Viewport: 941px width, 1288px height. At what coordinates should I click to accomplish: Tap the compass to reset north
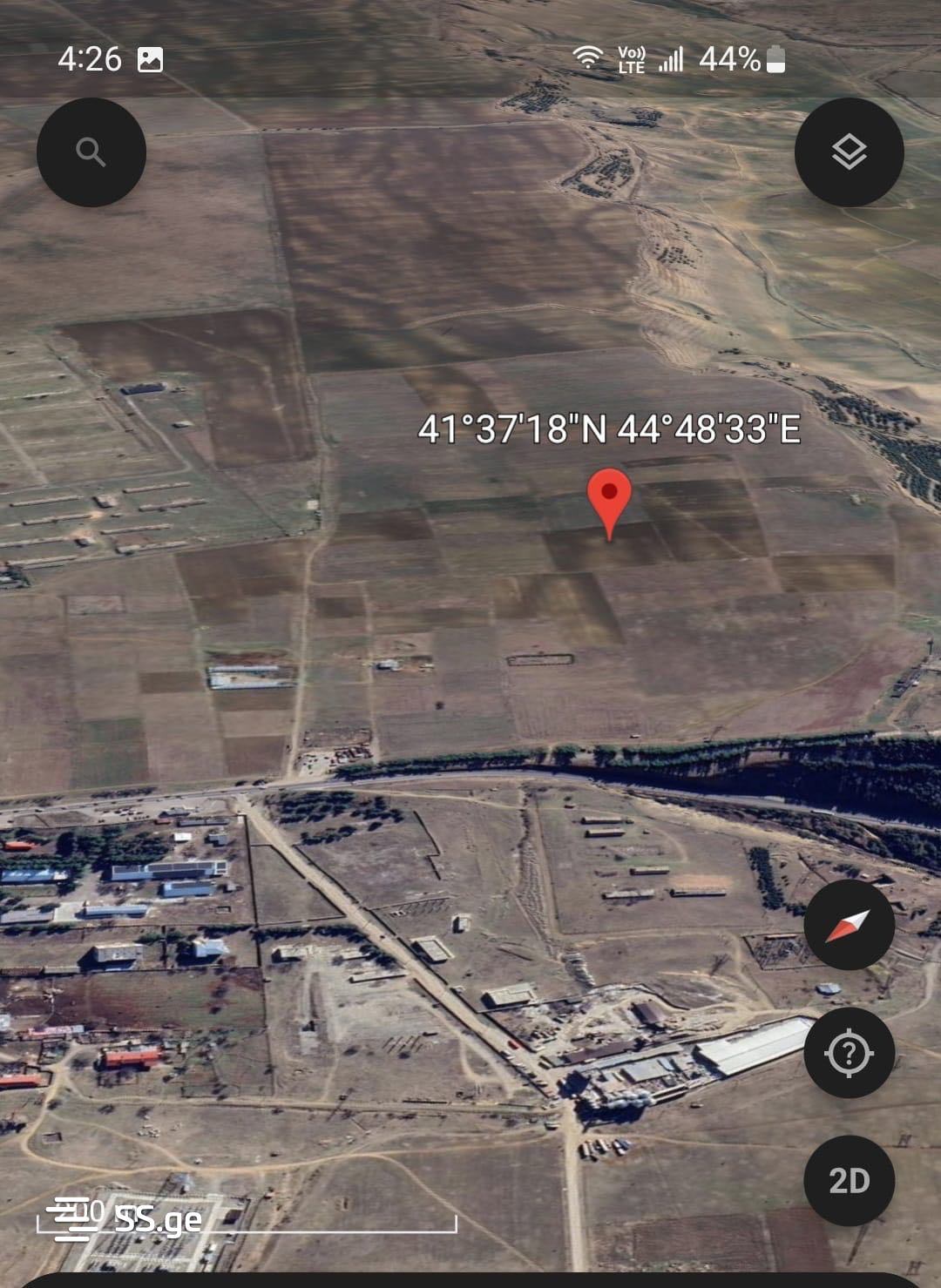point(849,925)
